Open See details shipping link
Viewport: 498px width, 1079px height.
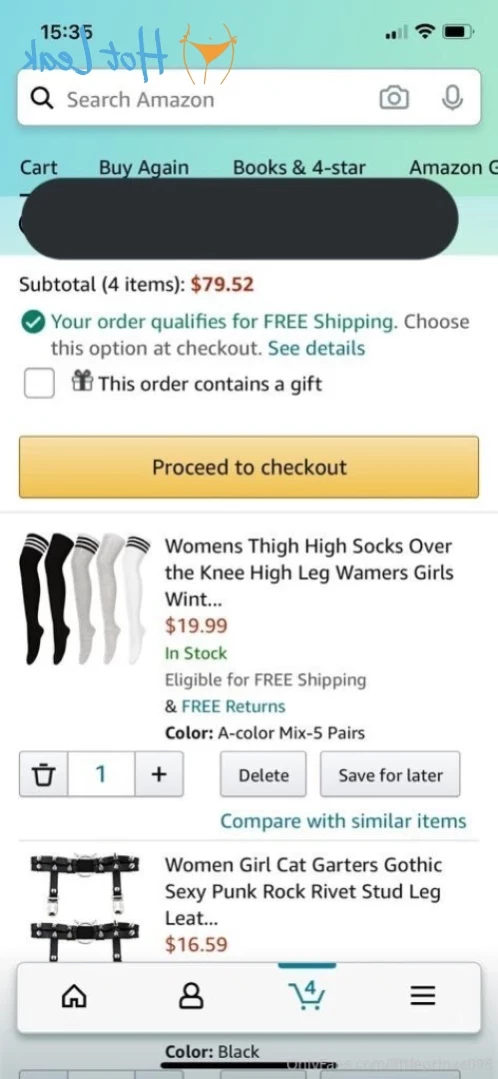click(316, 348)
